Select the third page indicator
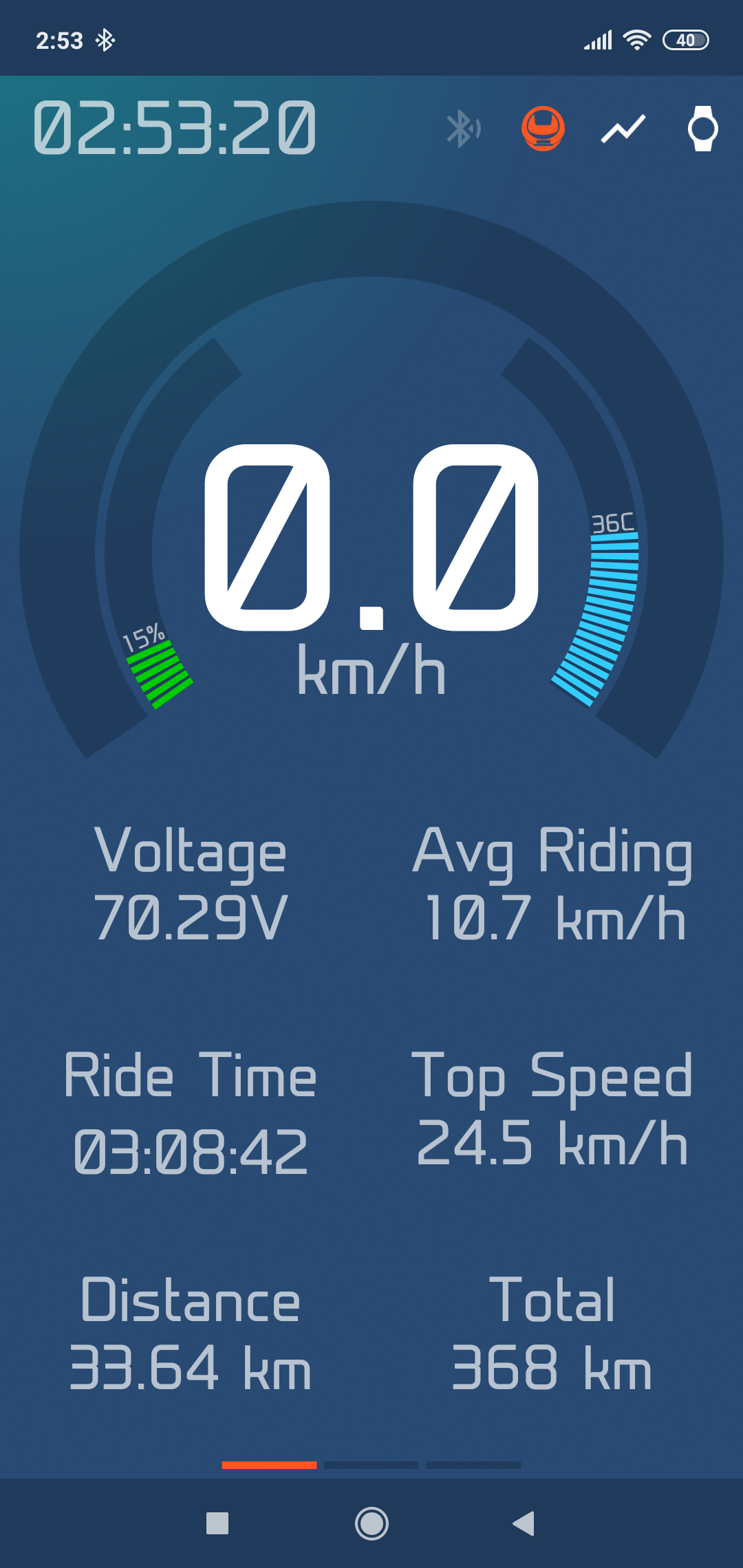Screen dimensions: 743x1568 pos(473,1465)
